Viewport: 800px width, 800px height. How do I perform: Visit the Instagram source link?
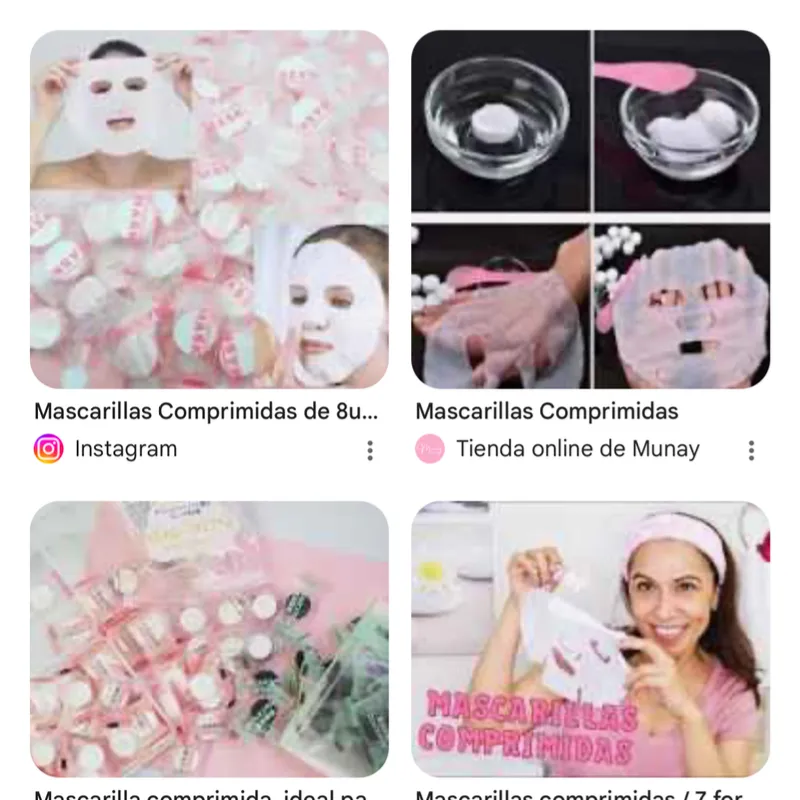click(125, 449)
